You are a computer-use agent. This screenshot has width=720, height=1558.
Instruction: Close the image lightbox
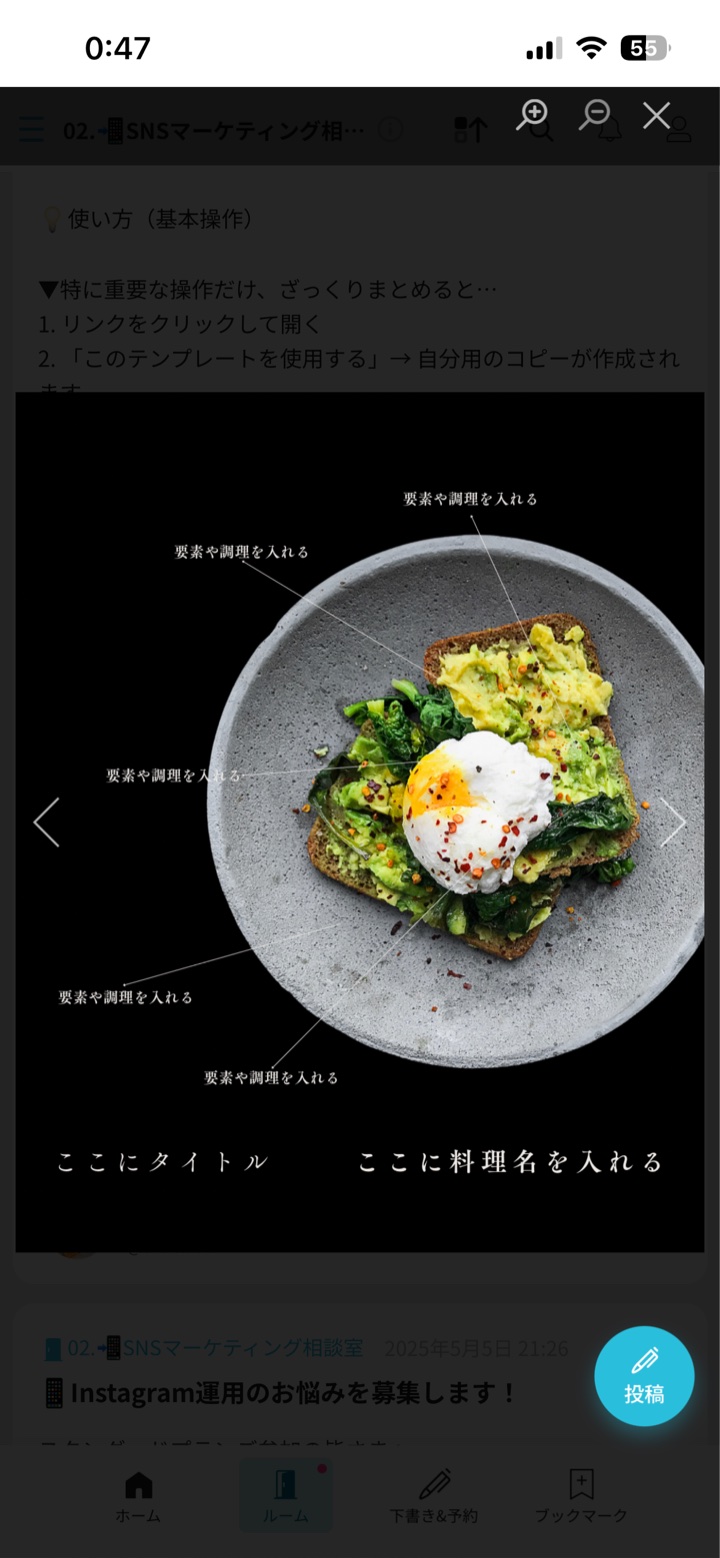click(x=656, y=115)
